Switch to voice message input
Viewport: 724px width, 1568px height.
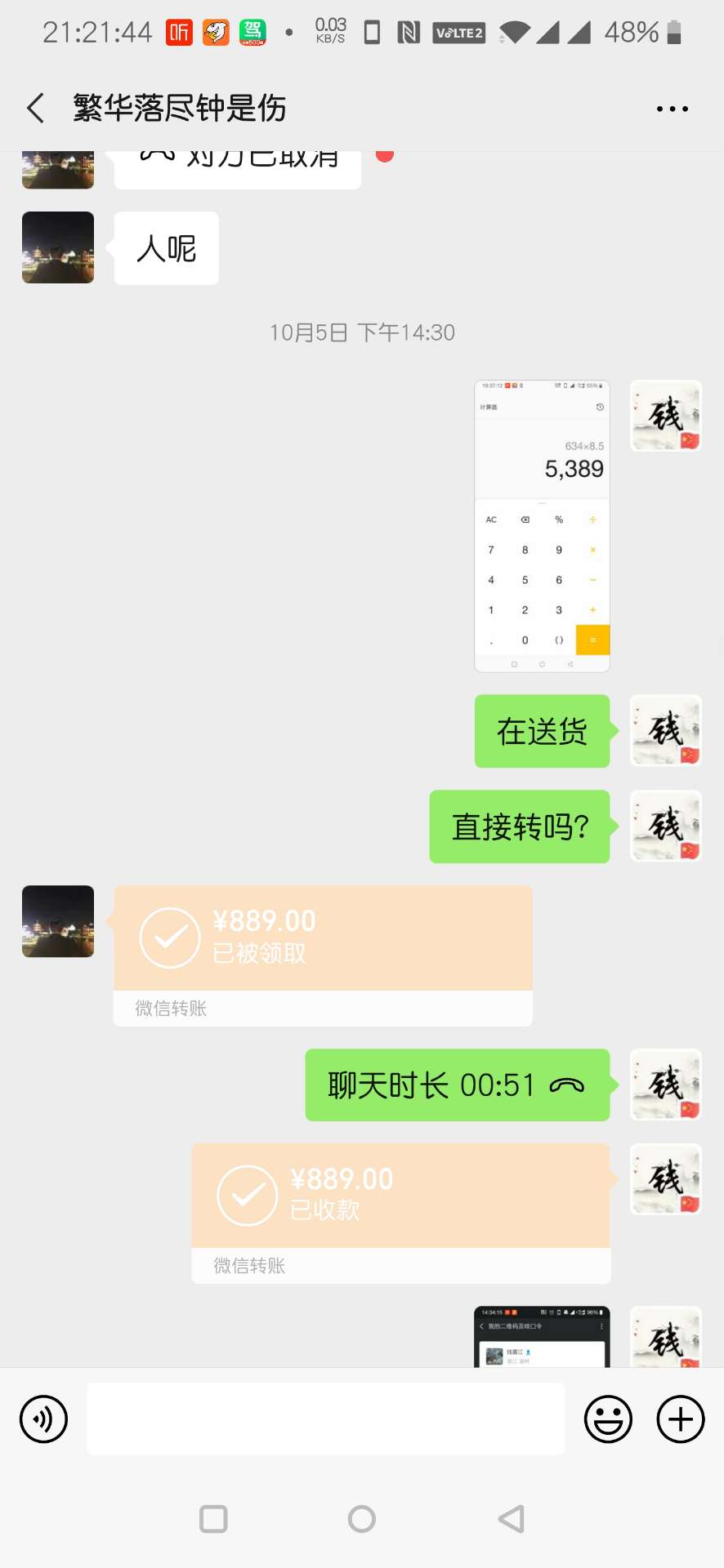point(43,1419)
